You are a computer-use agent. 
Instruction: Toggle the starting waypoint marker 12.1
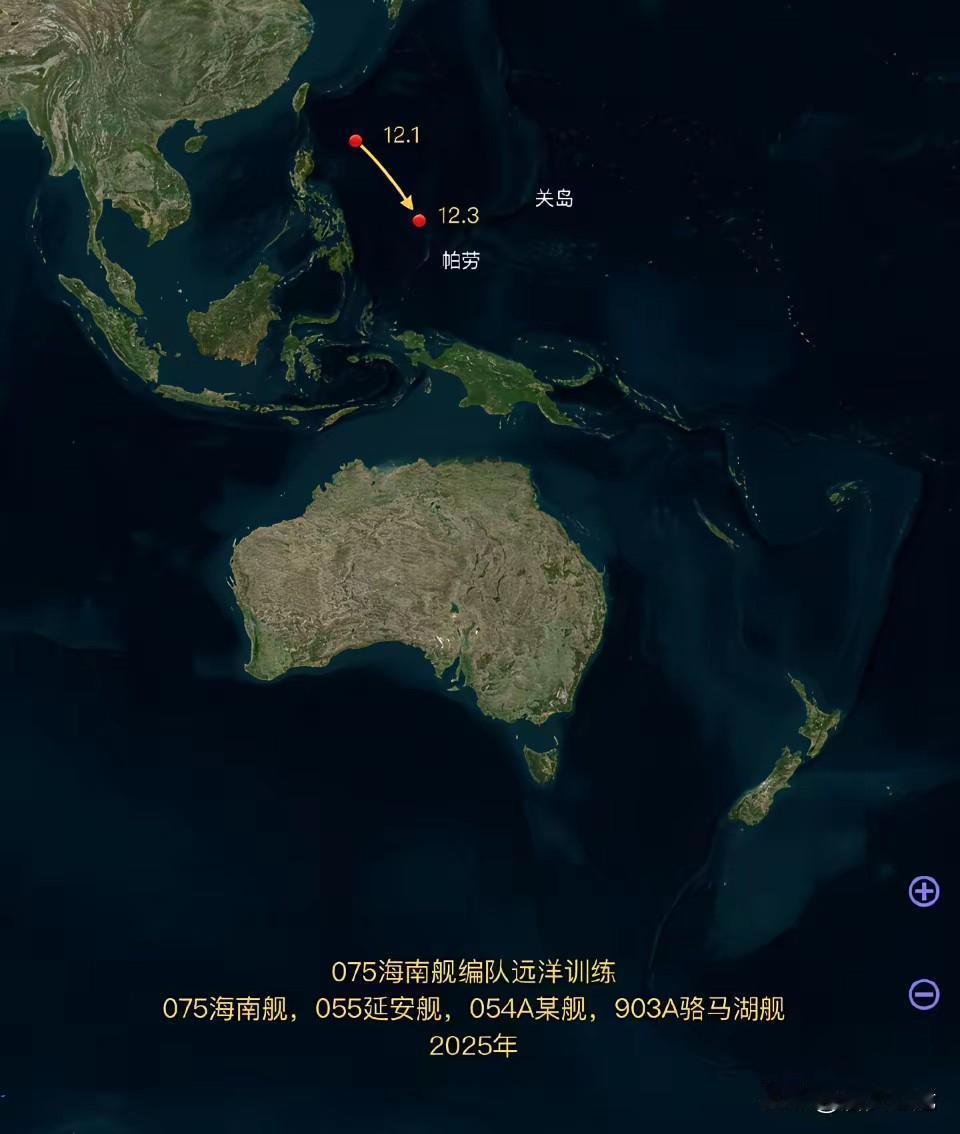pyautogui.click(x=356, y=140)
